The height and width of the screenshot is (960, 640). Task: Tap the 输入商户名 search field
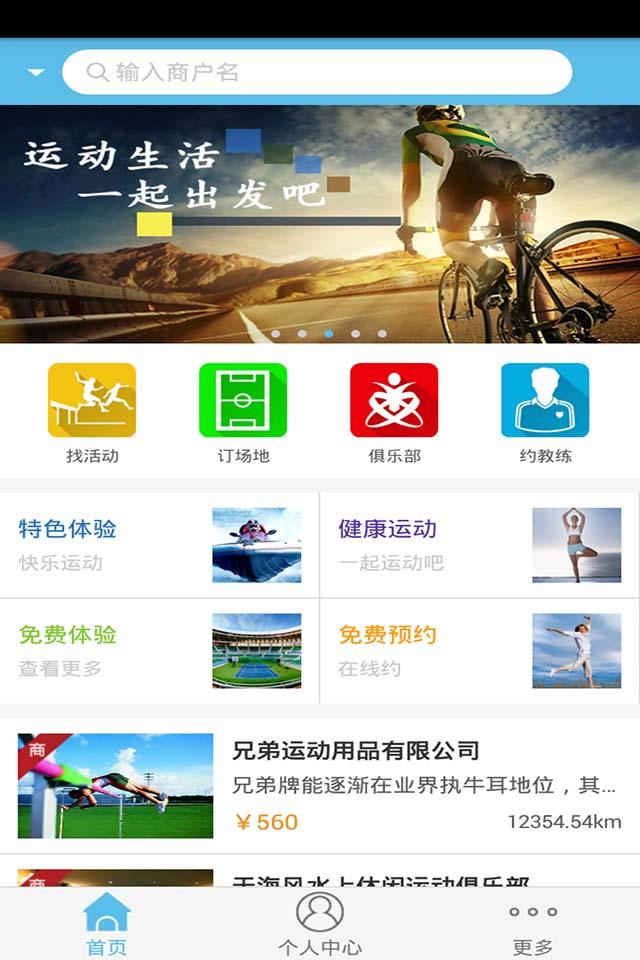[317, 72]
